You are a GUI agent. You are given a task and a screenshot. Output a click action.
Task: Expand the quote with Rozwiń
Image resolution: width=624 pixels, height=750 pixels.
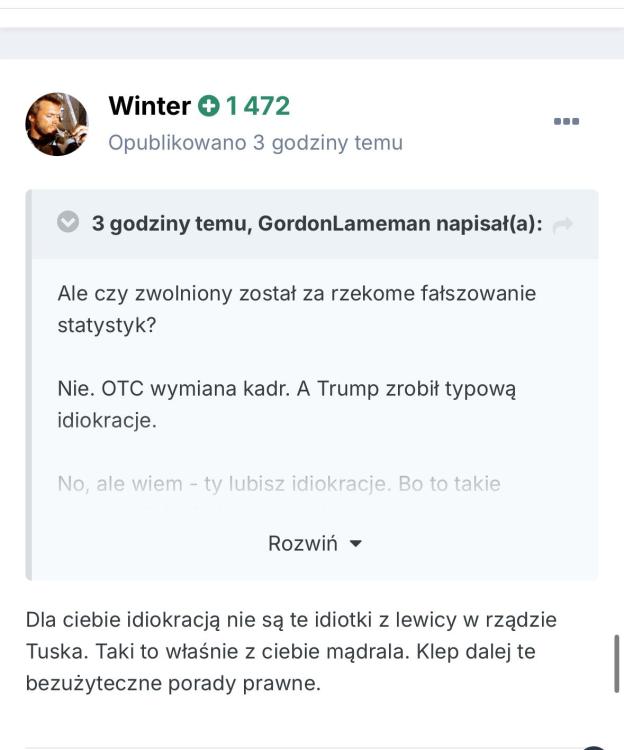315,544
